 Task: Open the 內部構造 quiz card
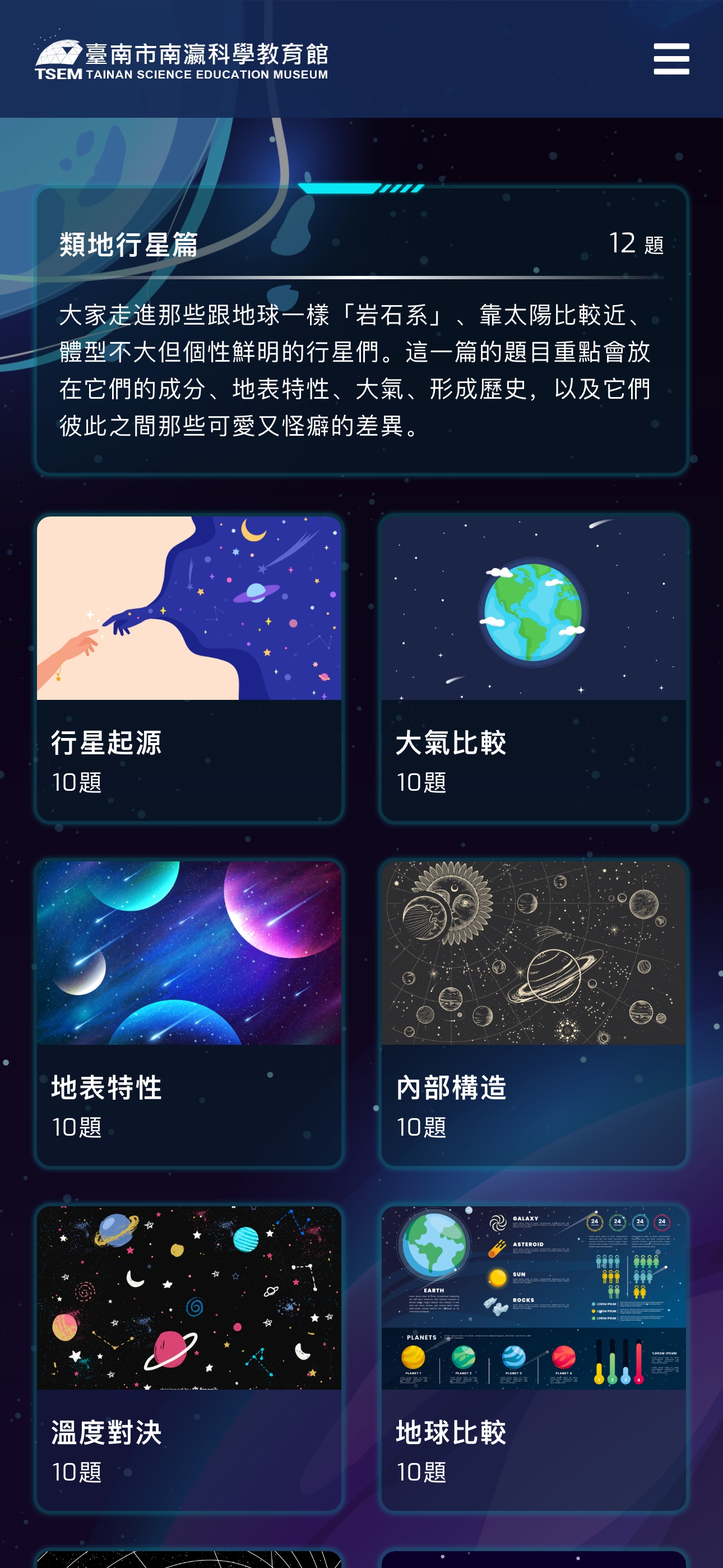533,1013
